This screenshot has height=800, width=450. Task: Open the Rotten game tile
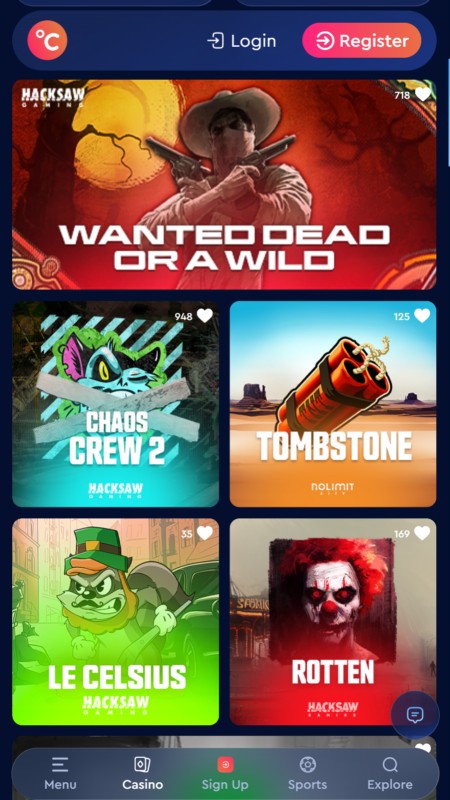(x=333, y=622)
